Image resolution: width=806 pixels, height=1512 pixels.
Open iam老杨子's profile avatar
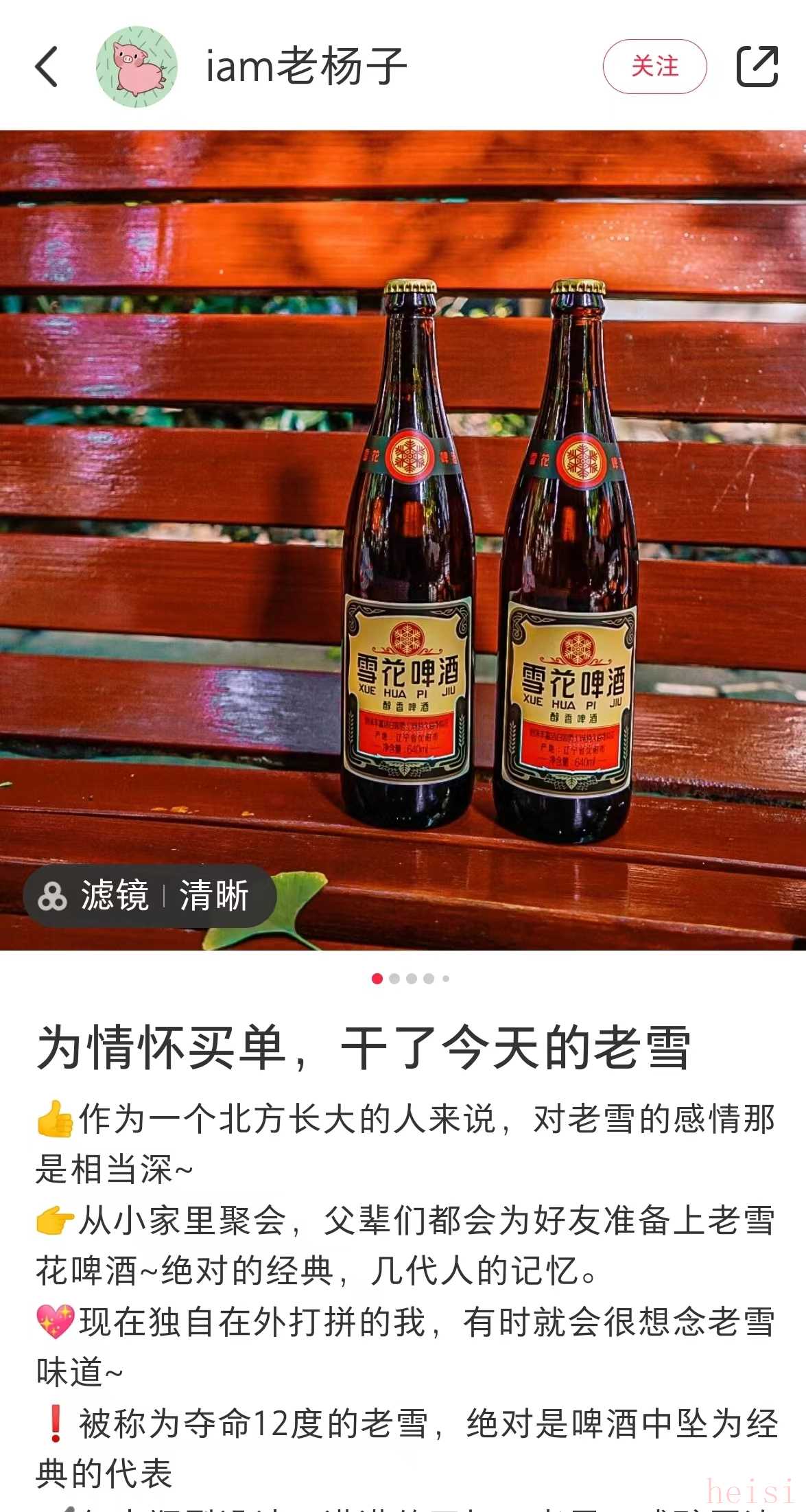pyautogui.click(x=137, y=67)
